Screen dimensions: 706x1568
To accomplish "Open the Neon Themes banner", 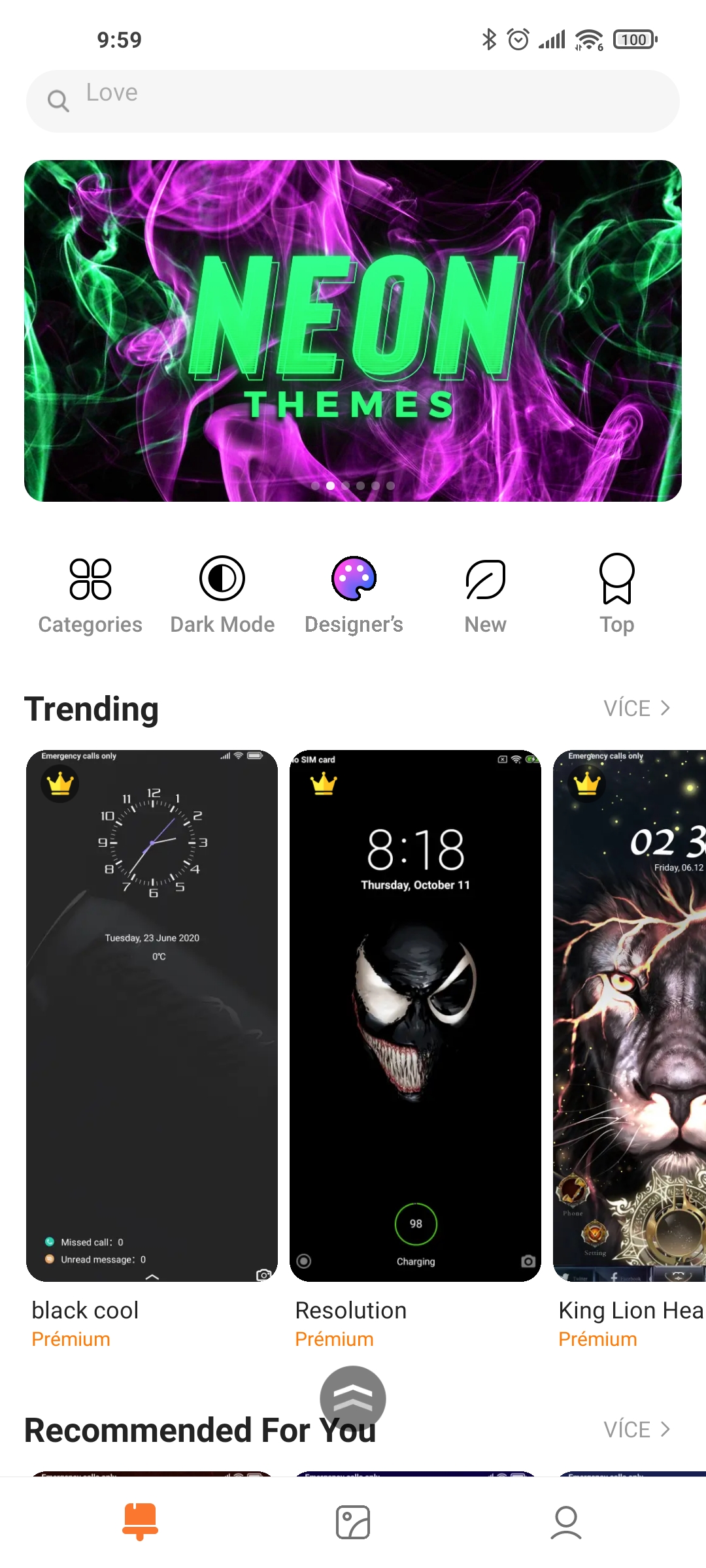I will coord(353,331).
